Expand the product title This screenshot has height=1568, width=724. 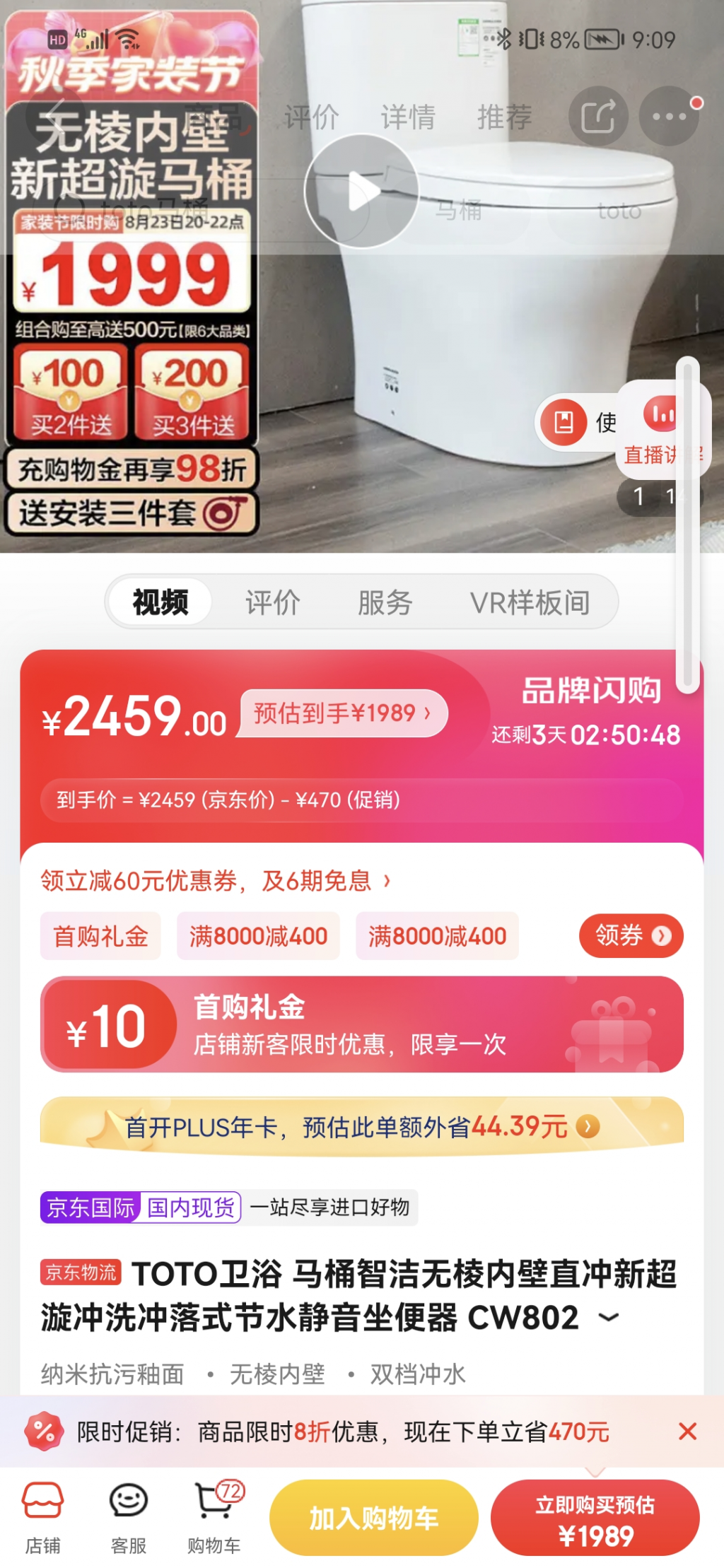point(608,1316)
